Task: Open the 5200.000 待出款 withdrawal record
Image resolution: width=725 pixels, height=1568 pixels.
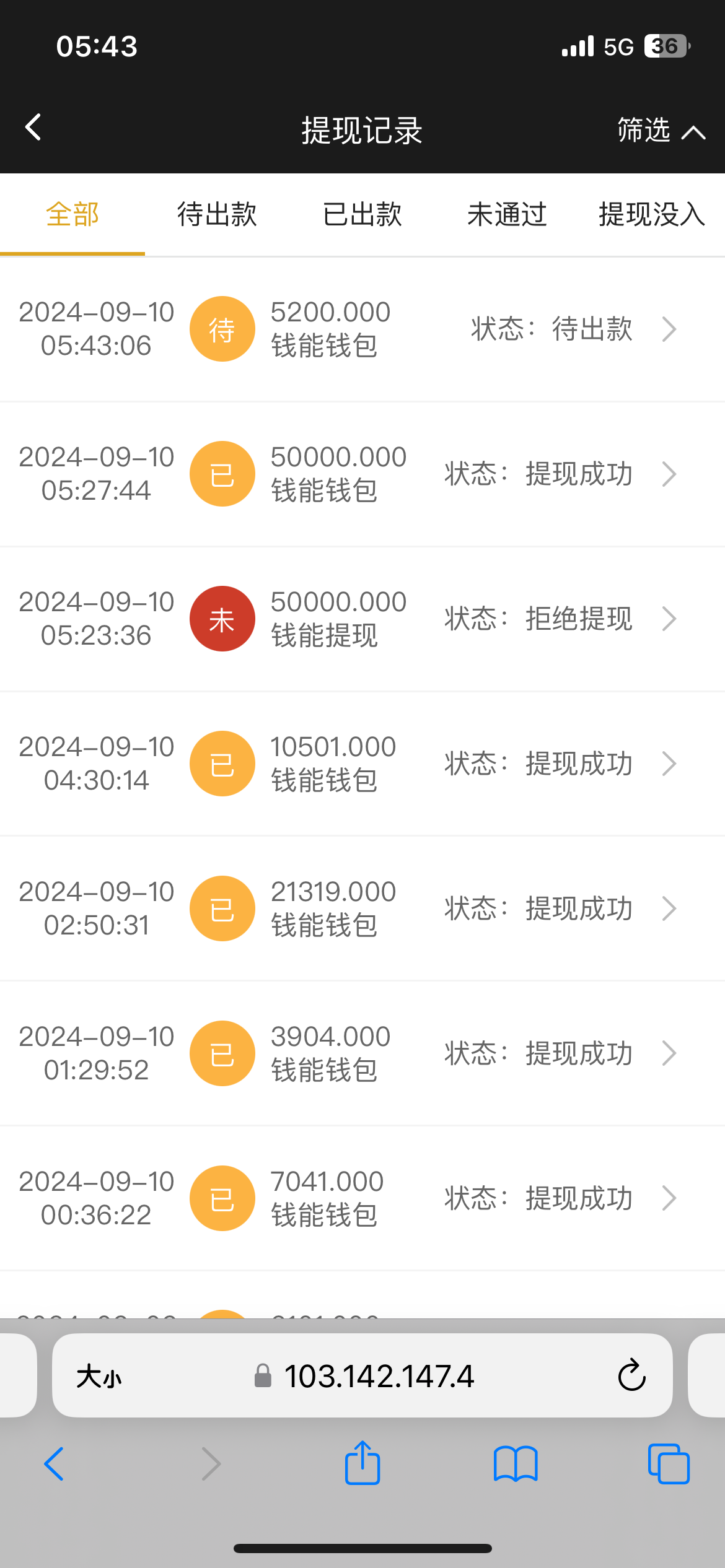Action: click(362, 329)
